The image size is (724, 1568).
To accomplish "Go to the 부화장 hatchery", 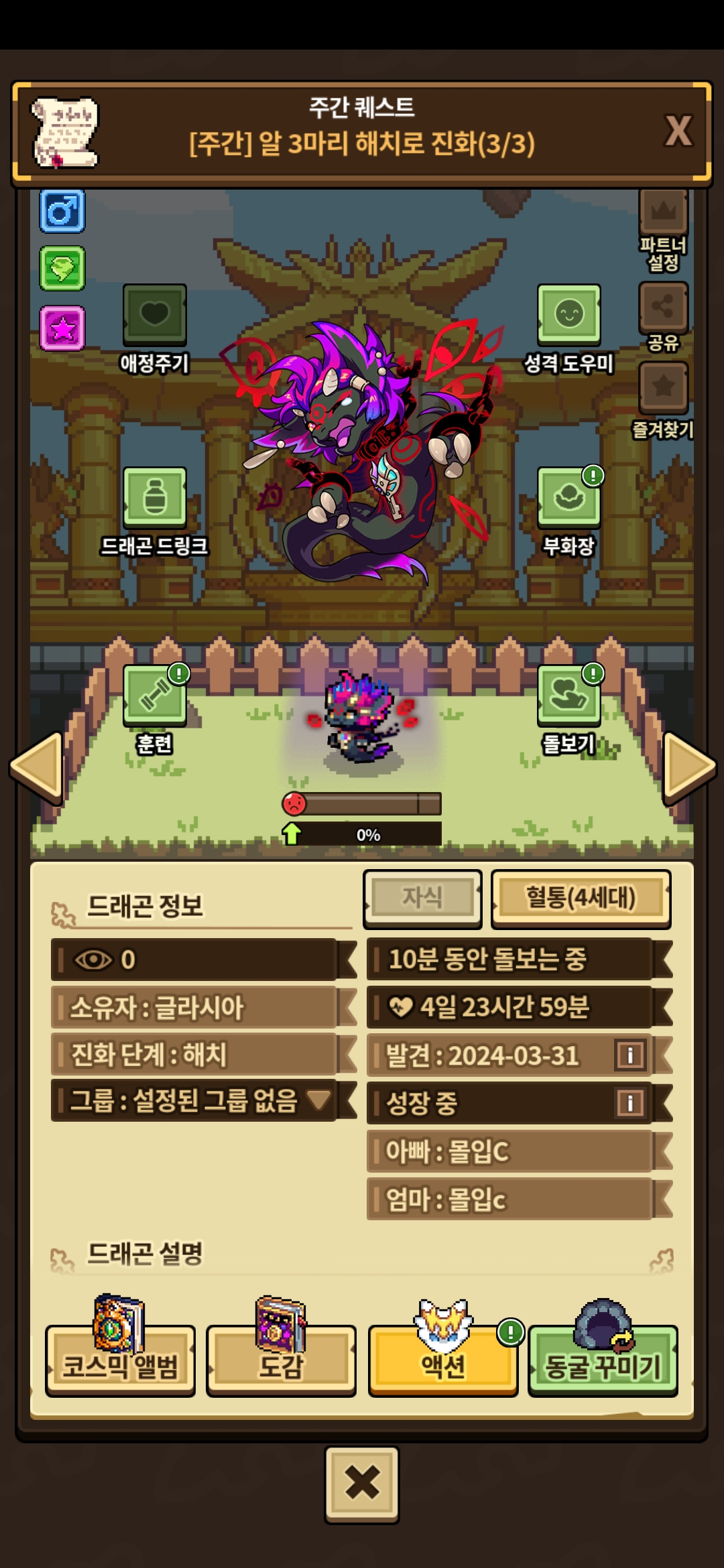I will [x=568, y=498].
